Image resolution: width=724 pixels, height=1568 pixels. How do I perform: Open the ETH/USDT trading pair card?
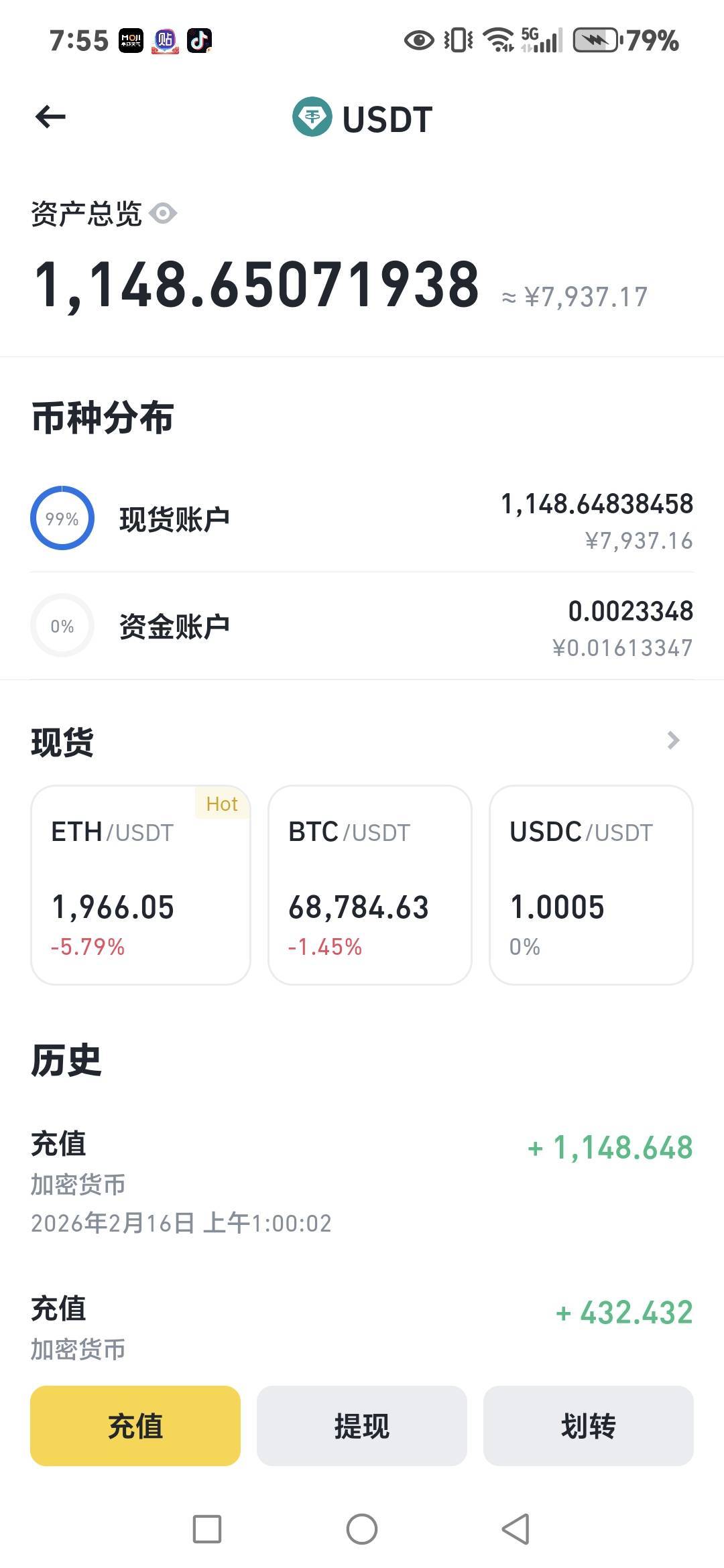(x=141, y=885)
